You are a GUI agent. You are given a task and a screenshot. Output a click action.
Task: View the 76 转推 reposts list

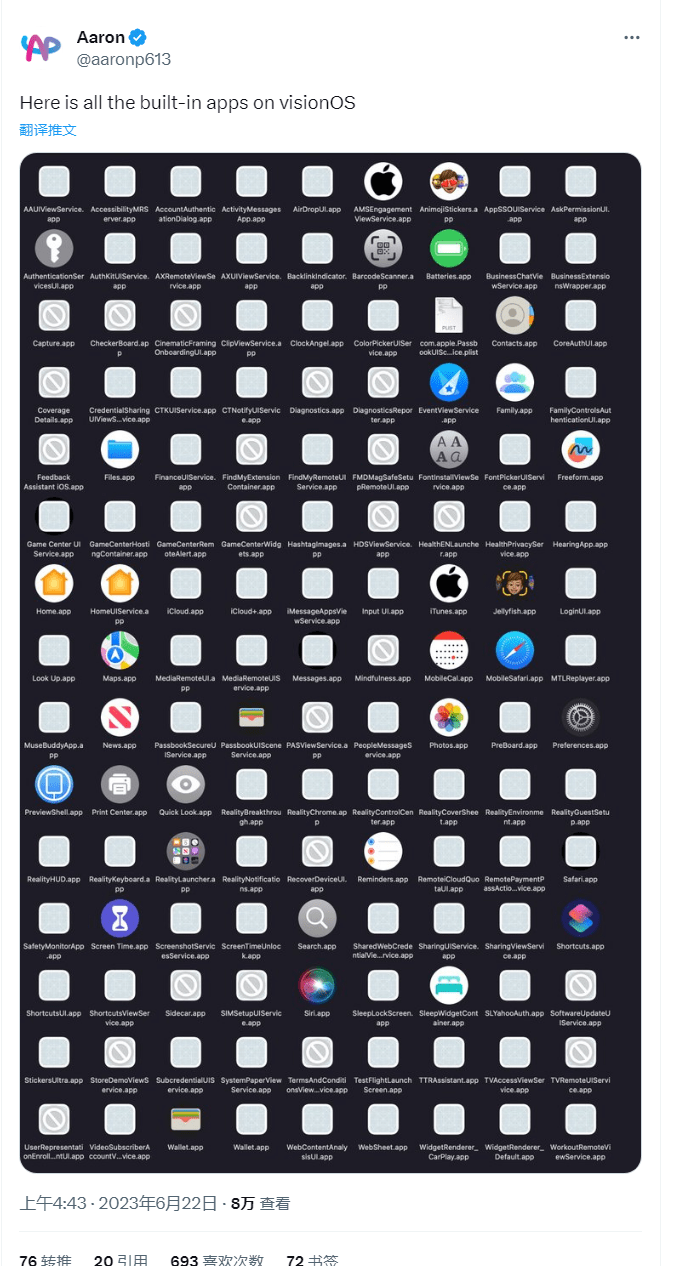pyautogui.click(x=45, y=1259)
